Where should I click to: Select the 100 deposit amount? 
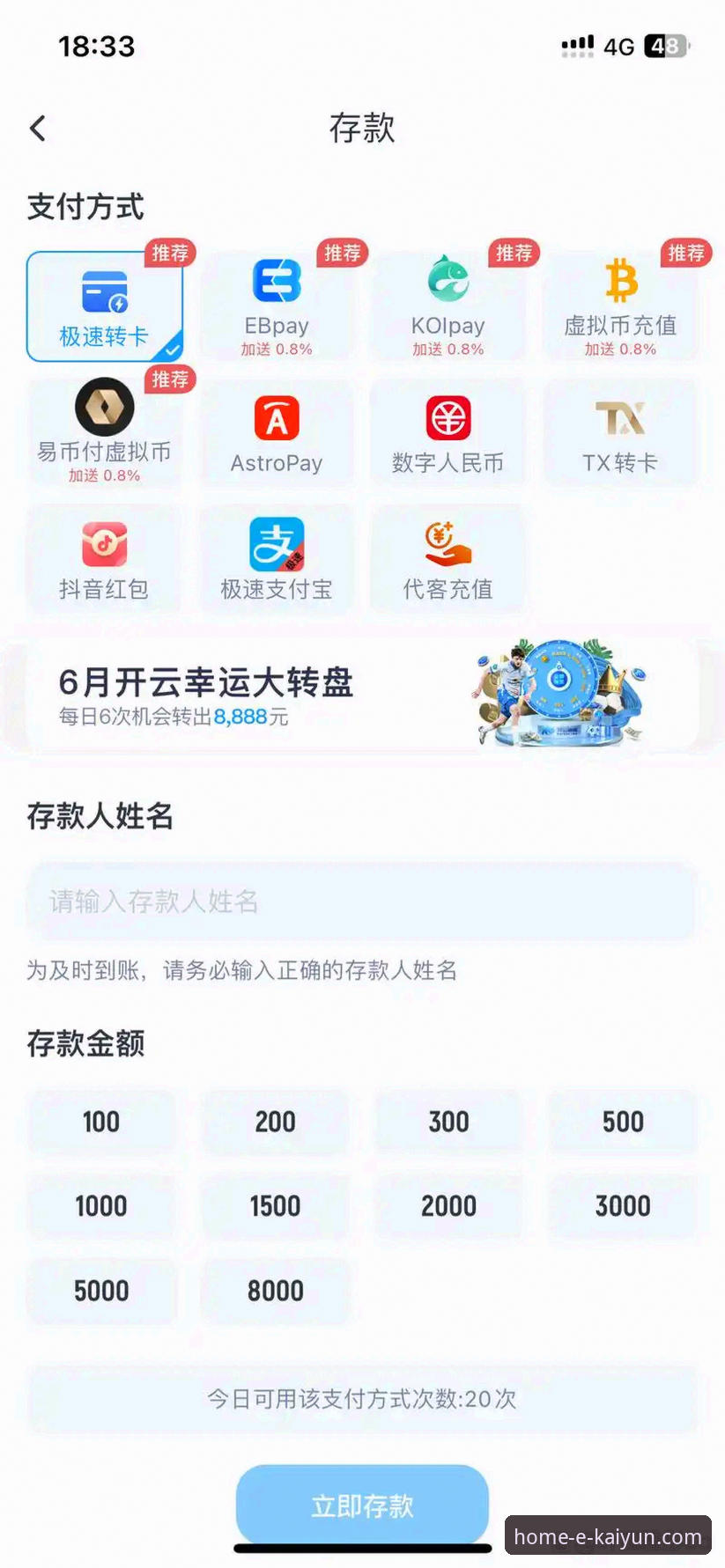pyautogui.click(x=101, y=1122)
